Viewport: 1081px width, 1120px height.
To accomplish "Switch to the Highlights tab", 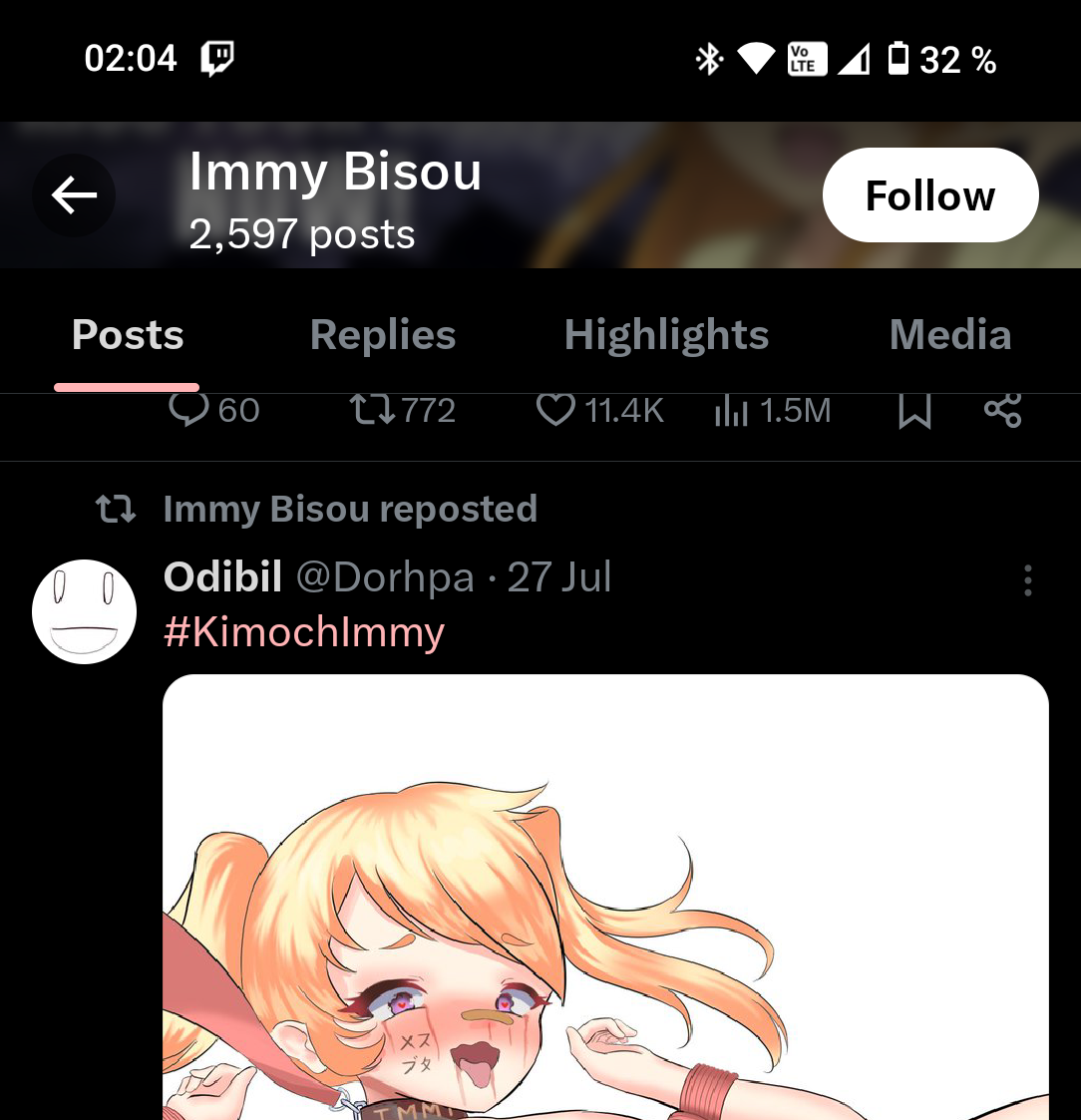I will [x=666, y=335].
